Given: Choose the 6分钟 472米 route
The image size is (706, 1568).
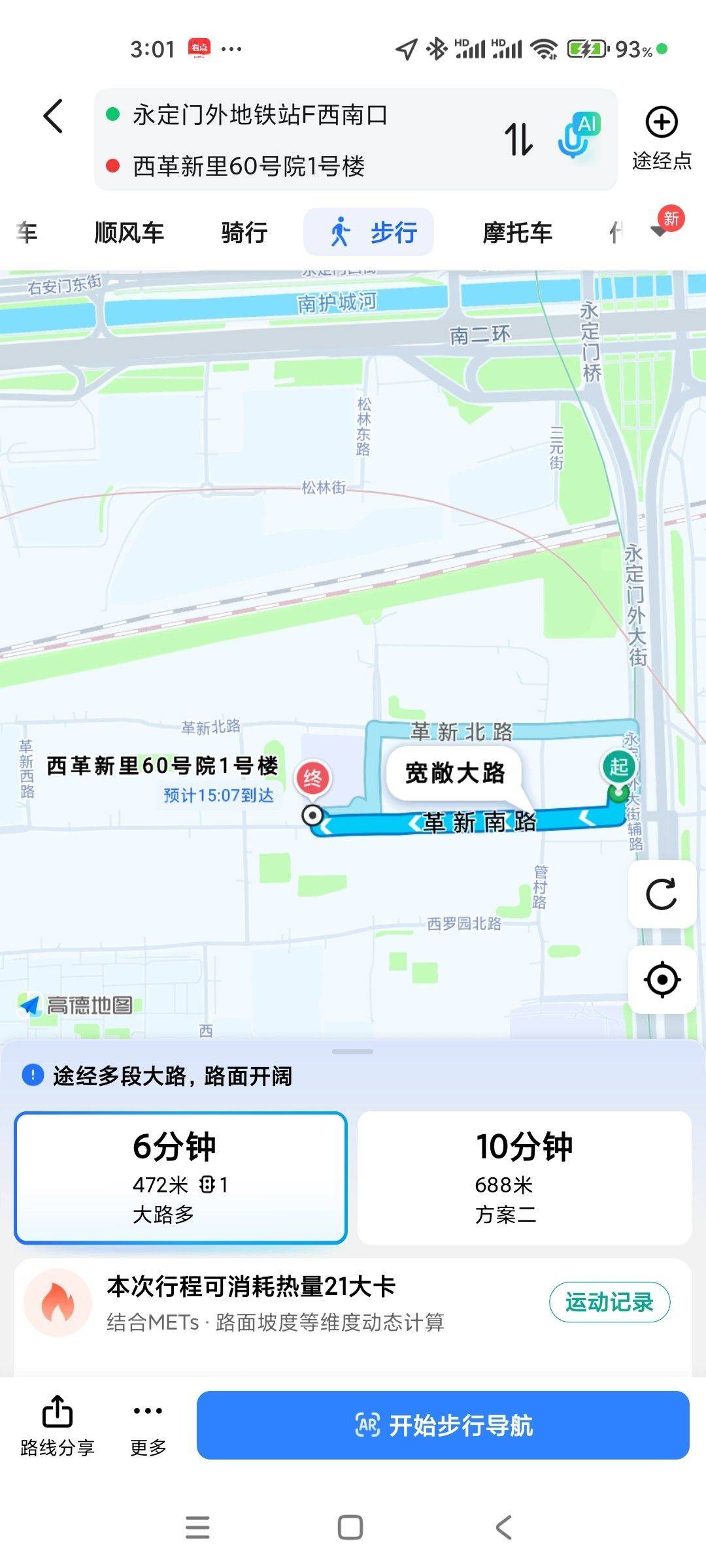Looking at the screenshot, I should 180,1177.
